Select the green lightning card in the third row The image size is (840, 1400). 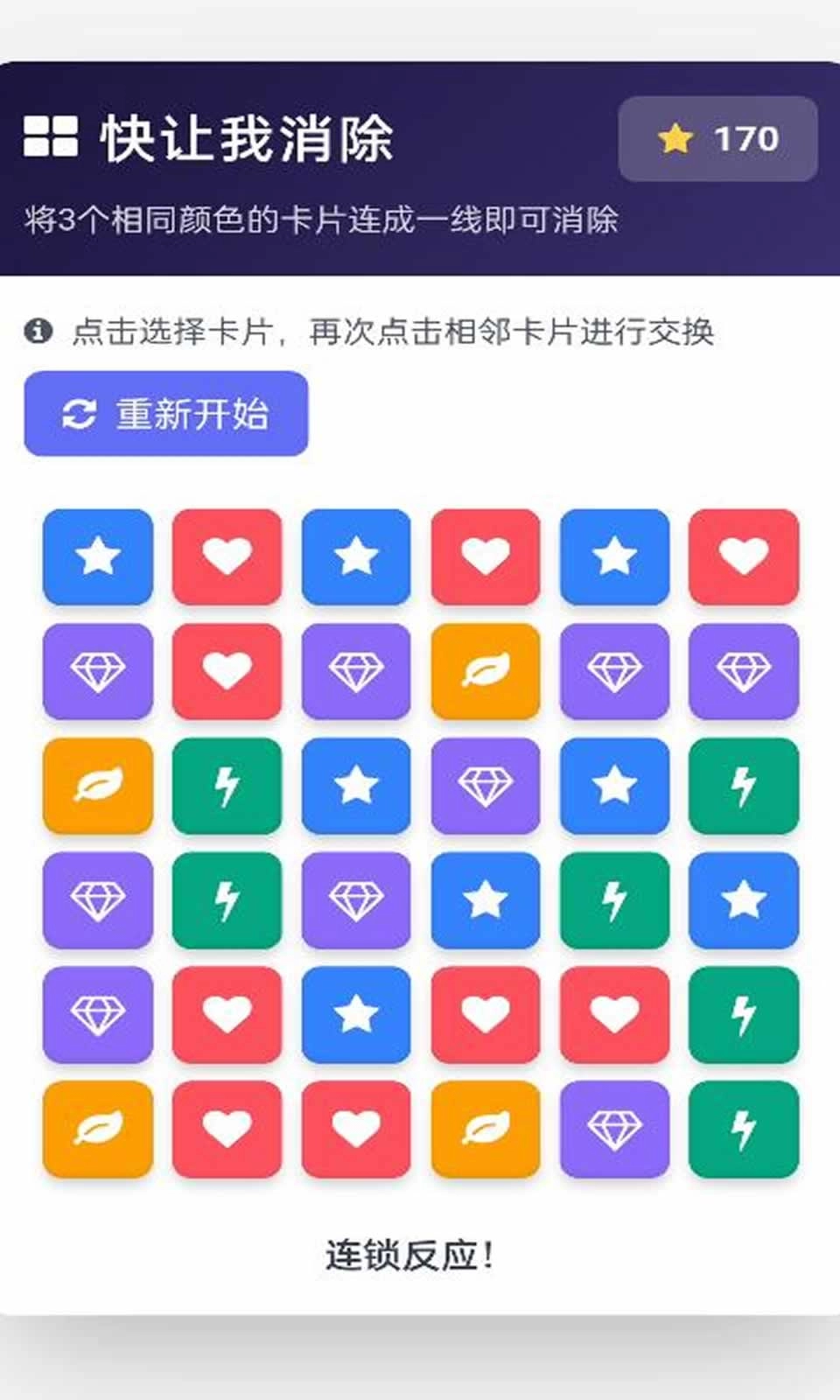point(227,785)
